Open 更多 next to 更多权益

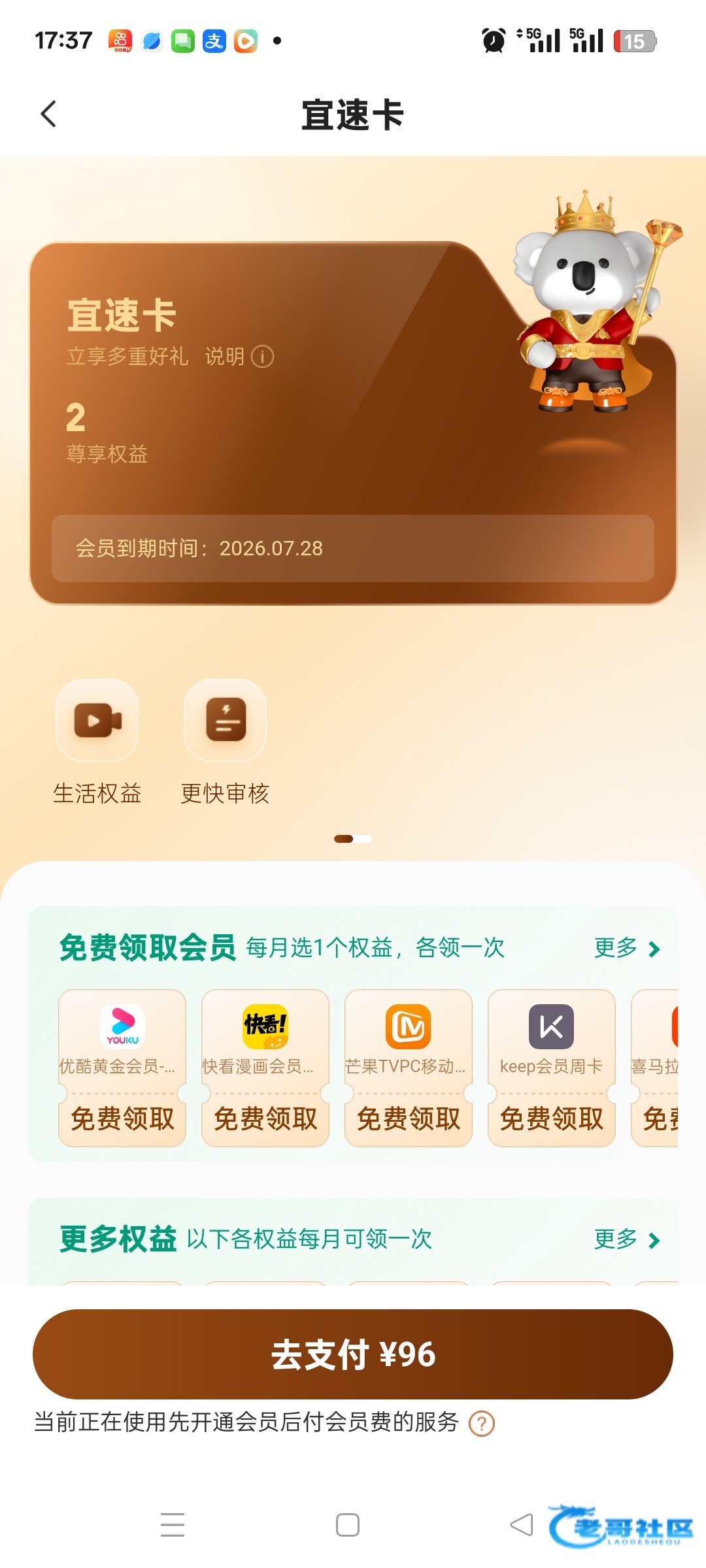pyautogui.click(x=626, y=1239)
